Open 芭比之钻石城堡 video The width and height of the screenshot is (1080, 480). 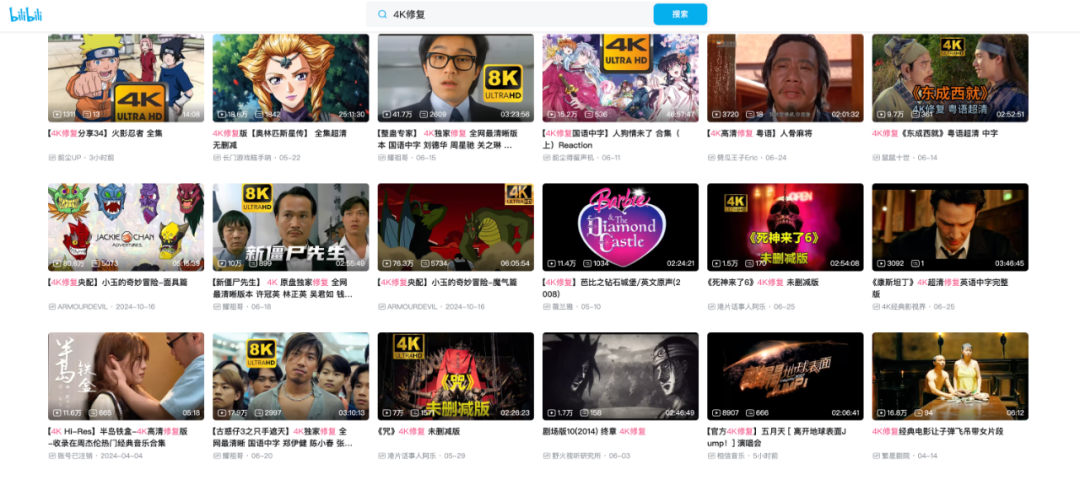point(620,227)
